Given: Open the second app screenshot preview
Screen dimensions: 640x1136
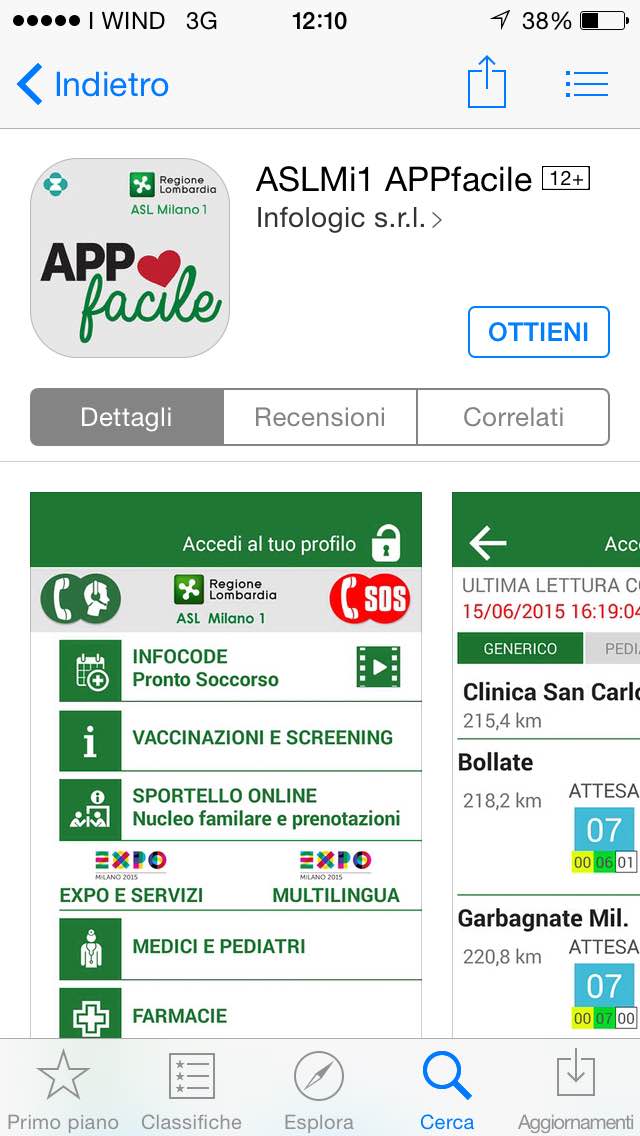Looking at the screenshot, I should click(546, 765).
